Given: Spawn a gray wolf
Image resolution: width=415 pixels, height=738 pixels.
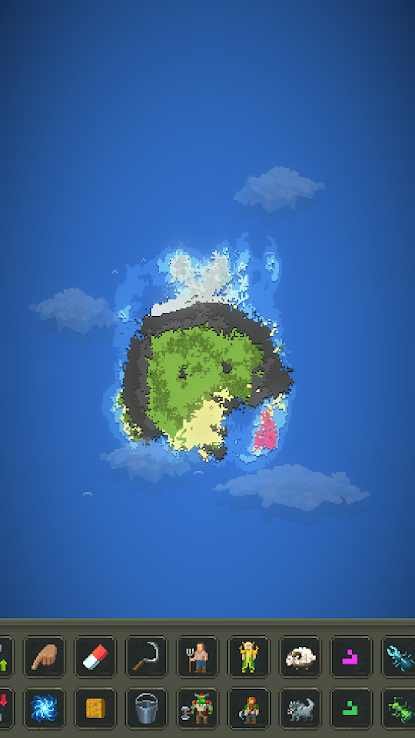Looking at the screenshot, I should click(300, 708).
